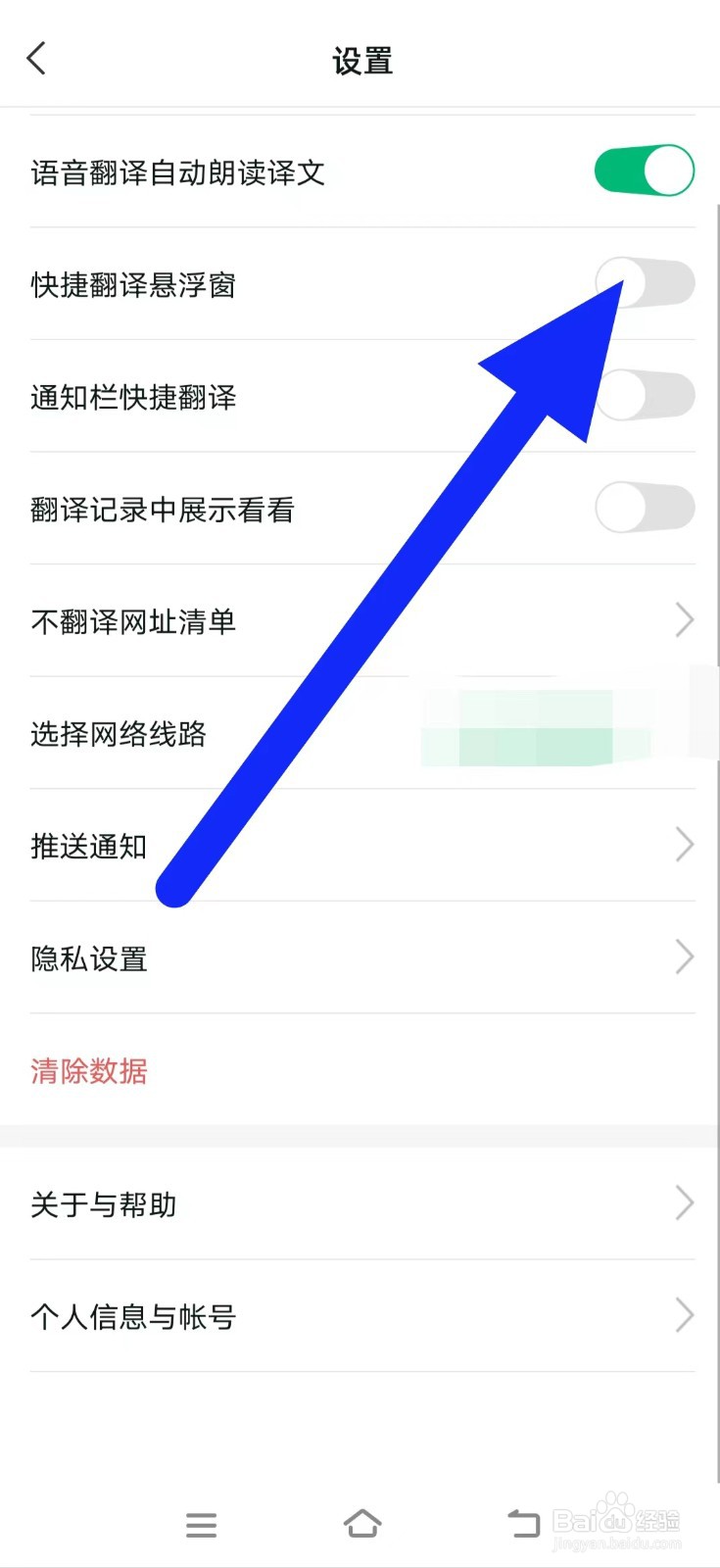Select the 个人信息与帐号 settings entry

[134, 1317]
